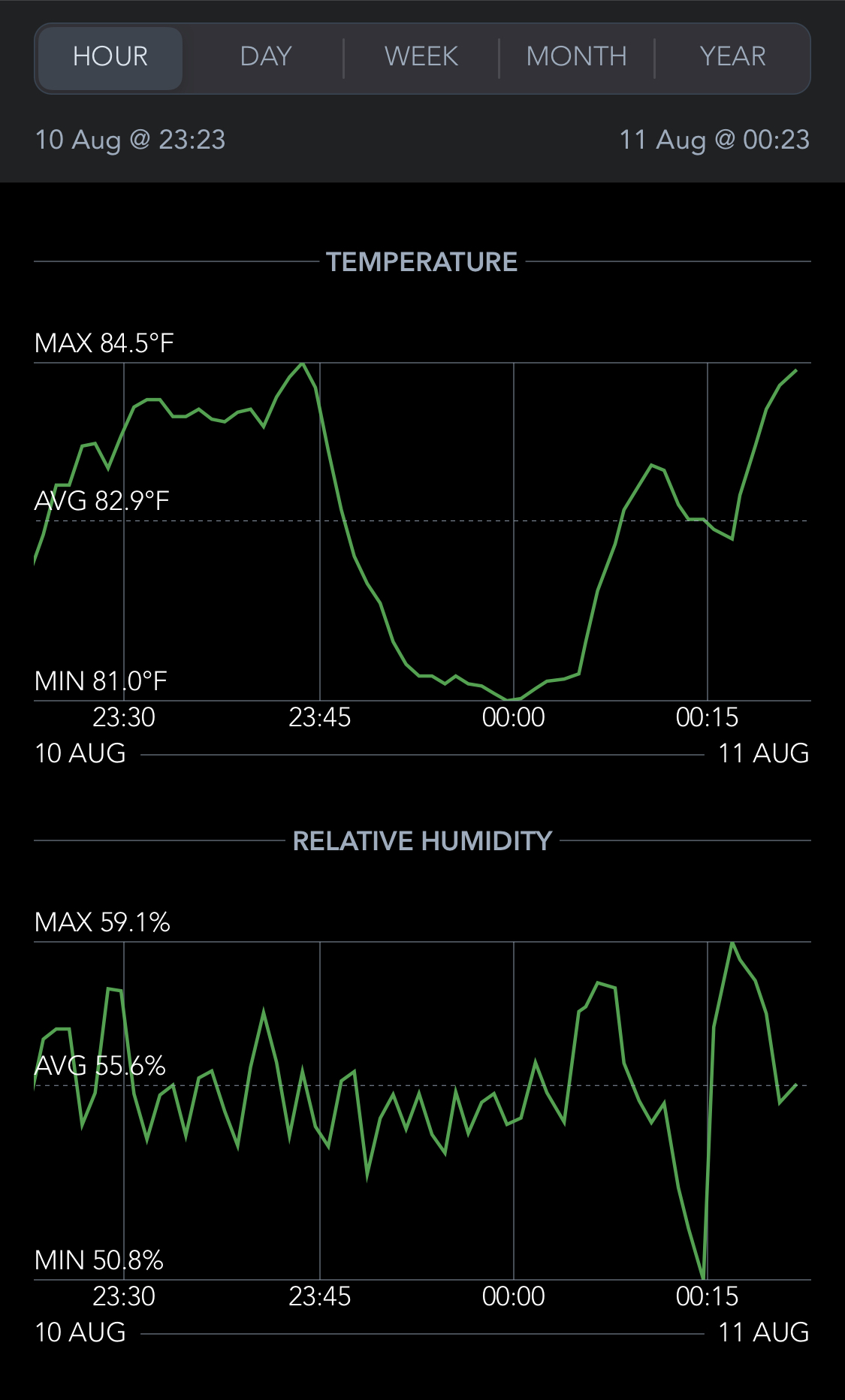Image resolution: width=845 pixels, height=1400 pixels.
Task: Show the MONTH time range
Action: pos(576,57)
